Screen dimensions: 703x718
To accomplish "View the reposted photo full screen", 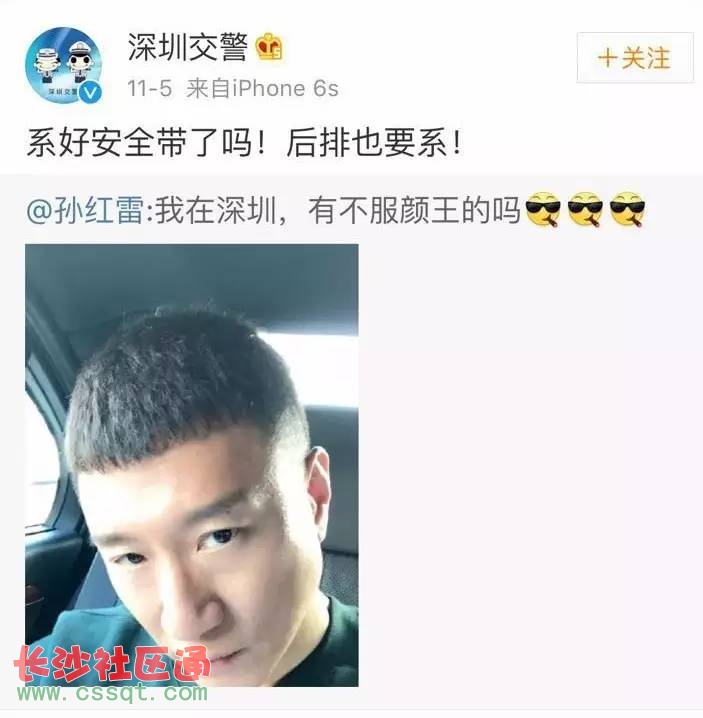I will pos(192,464).
